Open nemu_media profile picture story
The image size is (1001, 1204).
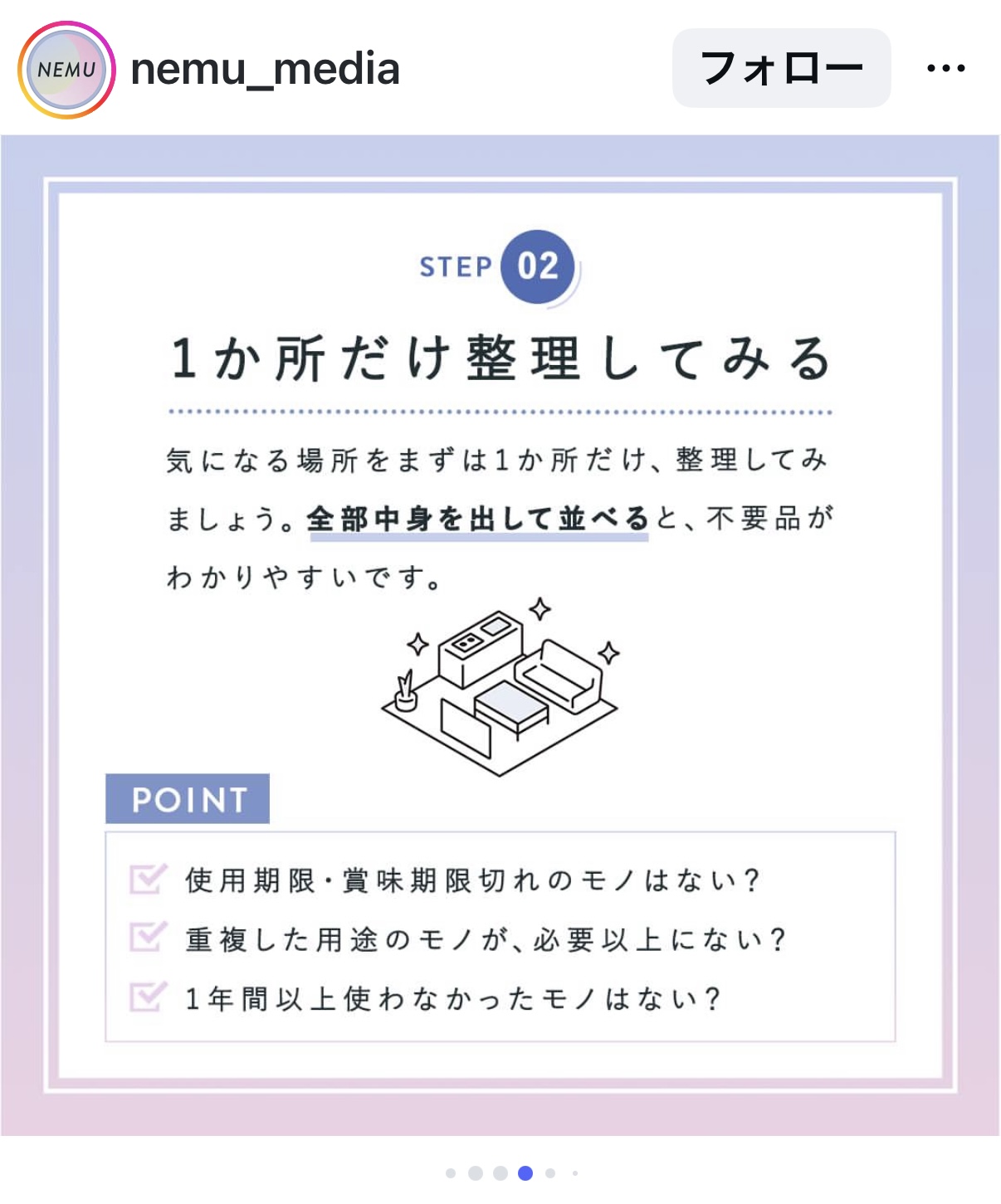66,70
